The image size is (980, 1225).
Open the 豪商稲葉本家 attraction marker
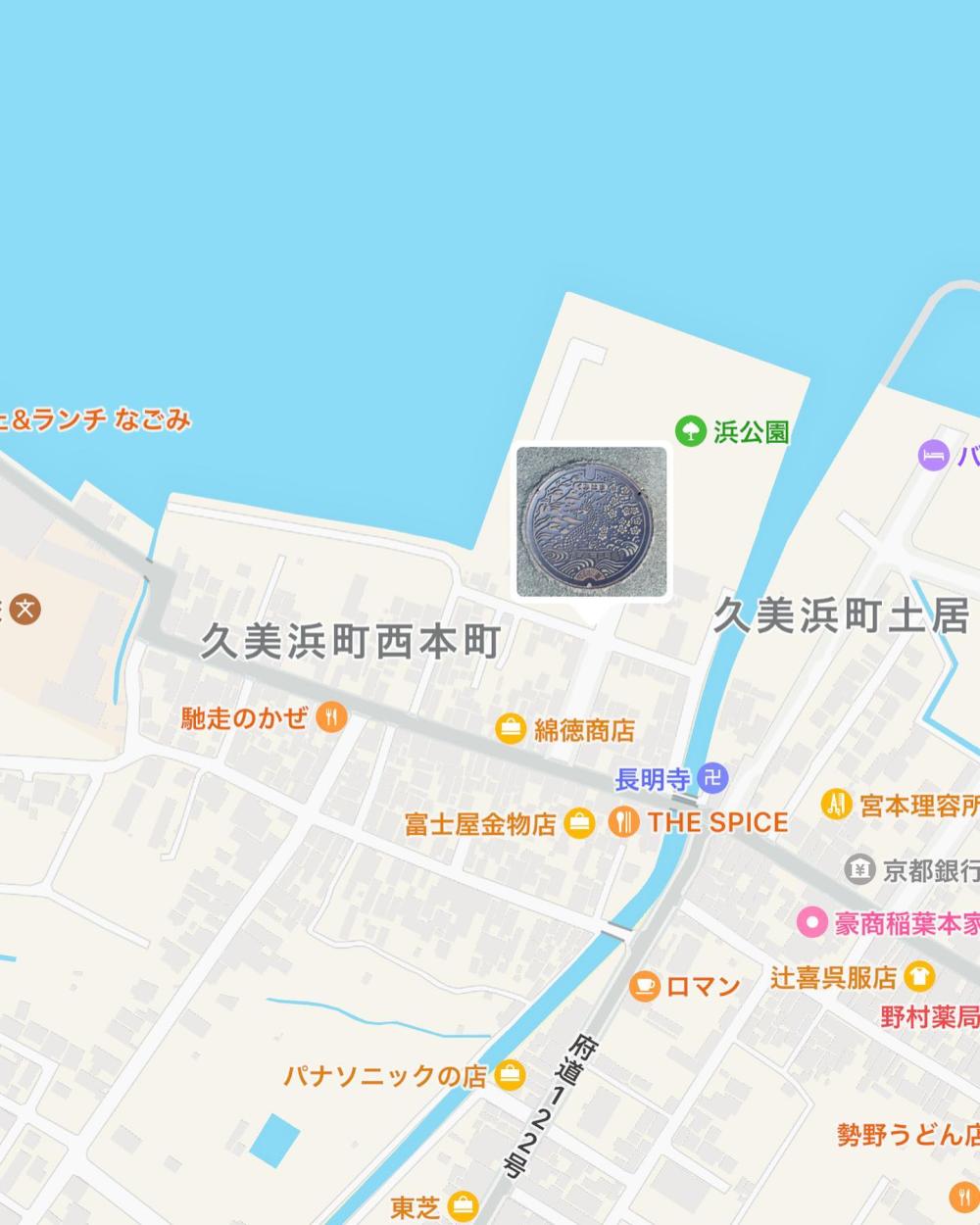coord(811,922)
